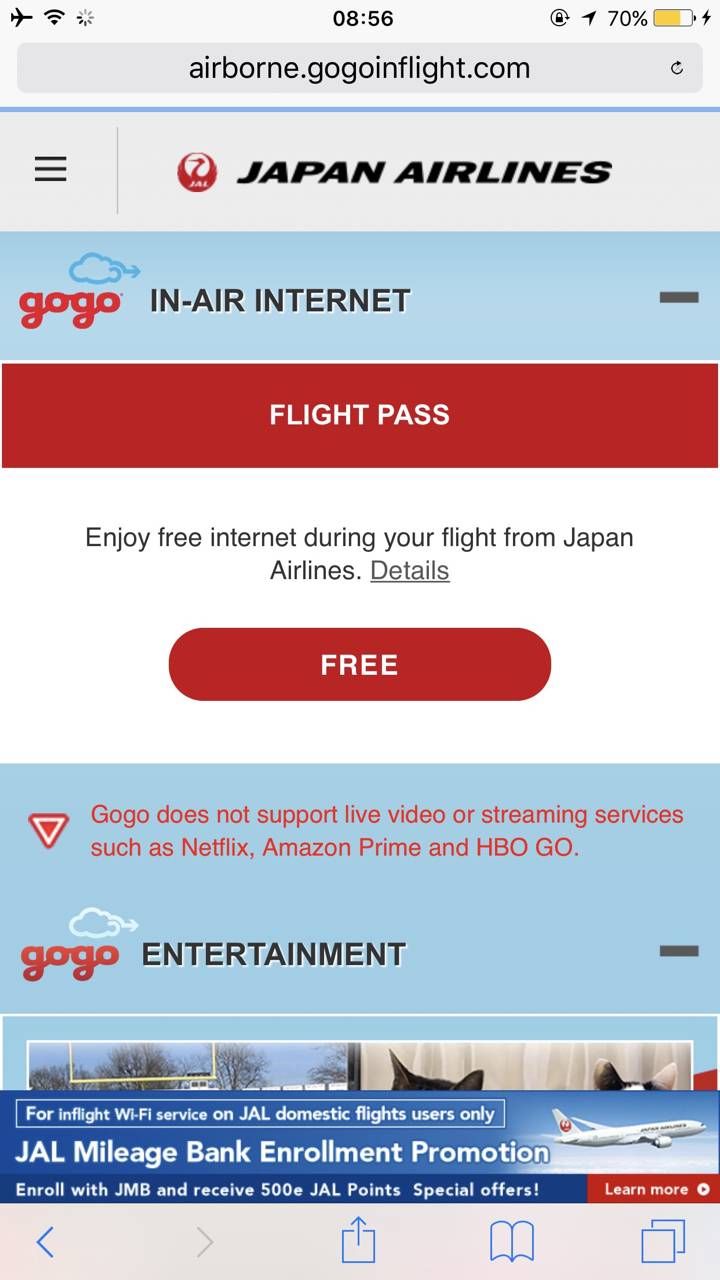Reload the page in the address bar
Viewport: 720px width, 1280px height.
(677, 69)
